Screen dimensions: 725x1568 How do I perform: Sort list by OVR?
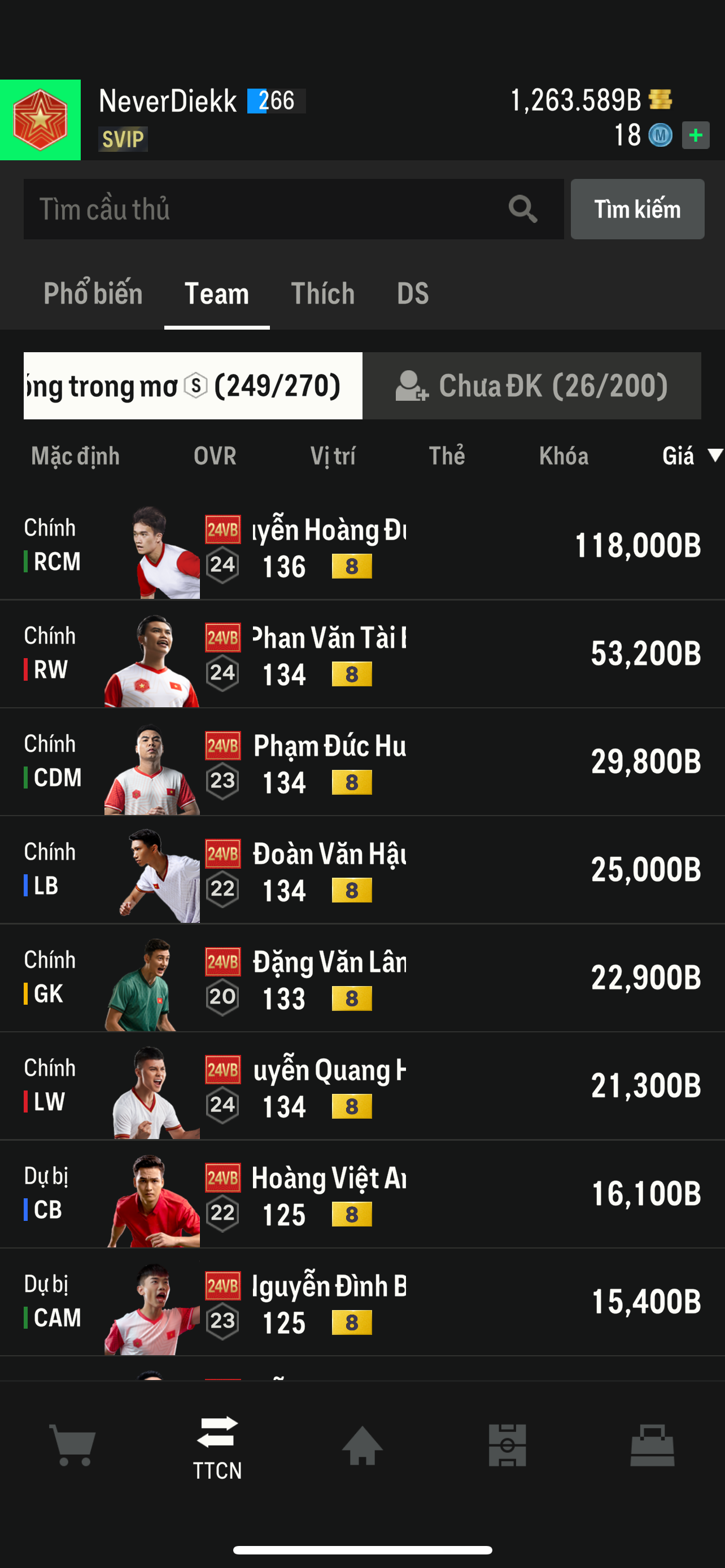pyautogui.click(x=214, y=456)
